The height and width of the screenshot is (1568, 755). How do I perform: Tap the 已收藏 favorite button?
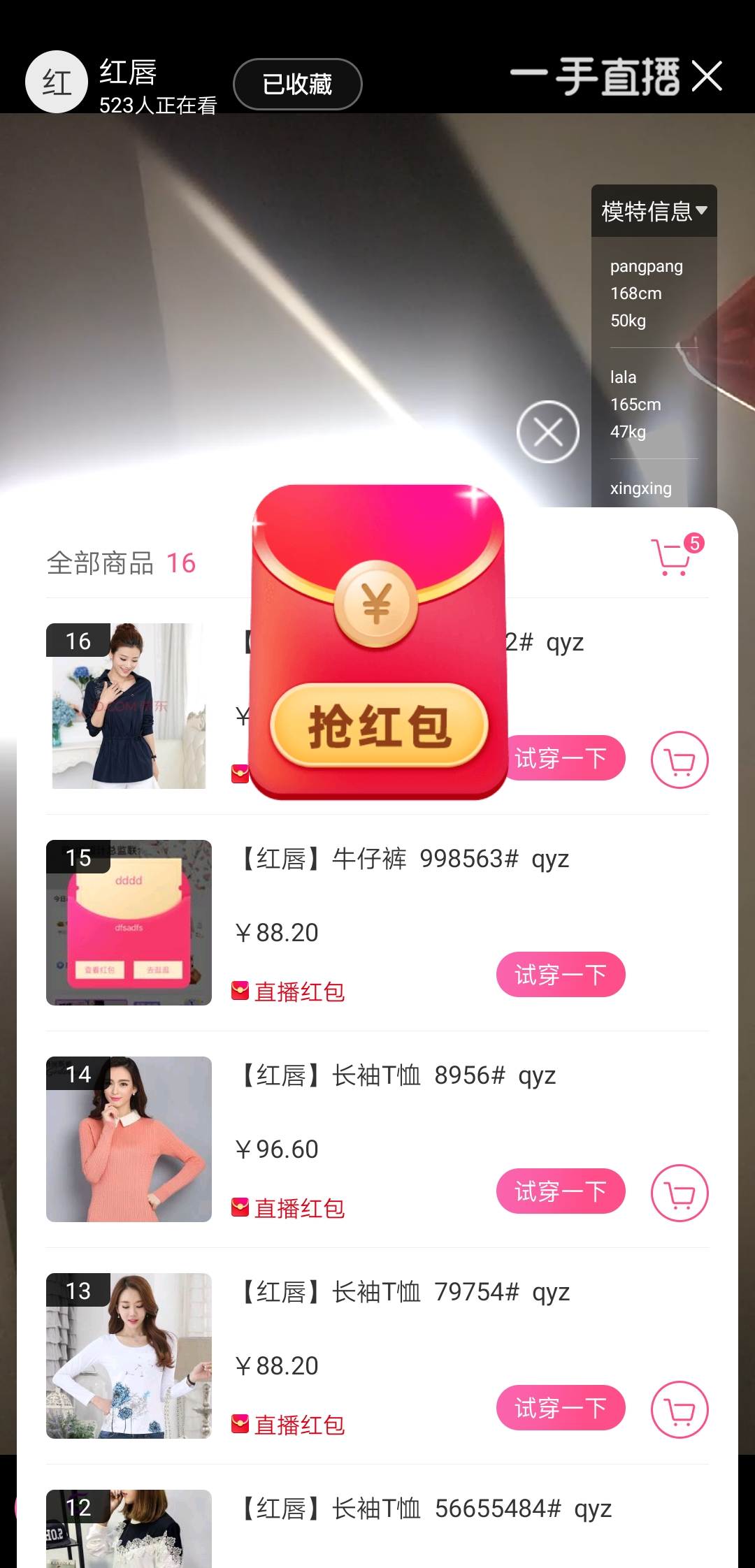coord(298,84)
